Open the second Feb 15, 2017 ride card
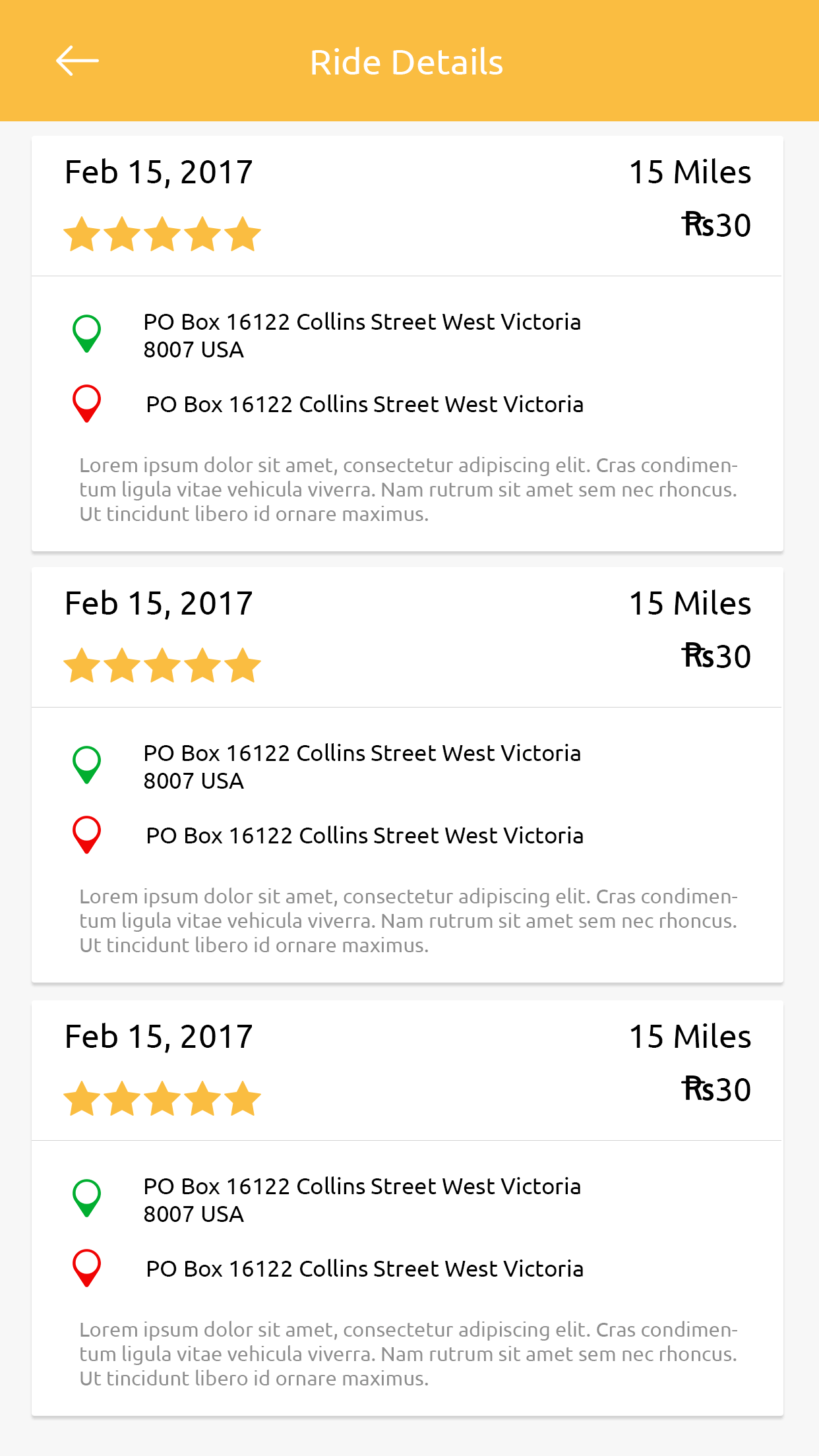Screen dimensions: 819x1456 408,775
